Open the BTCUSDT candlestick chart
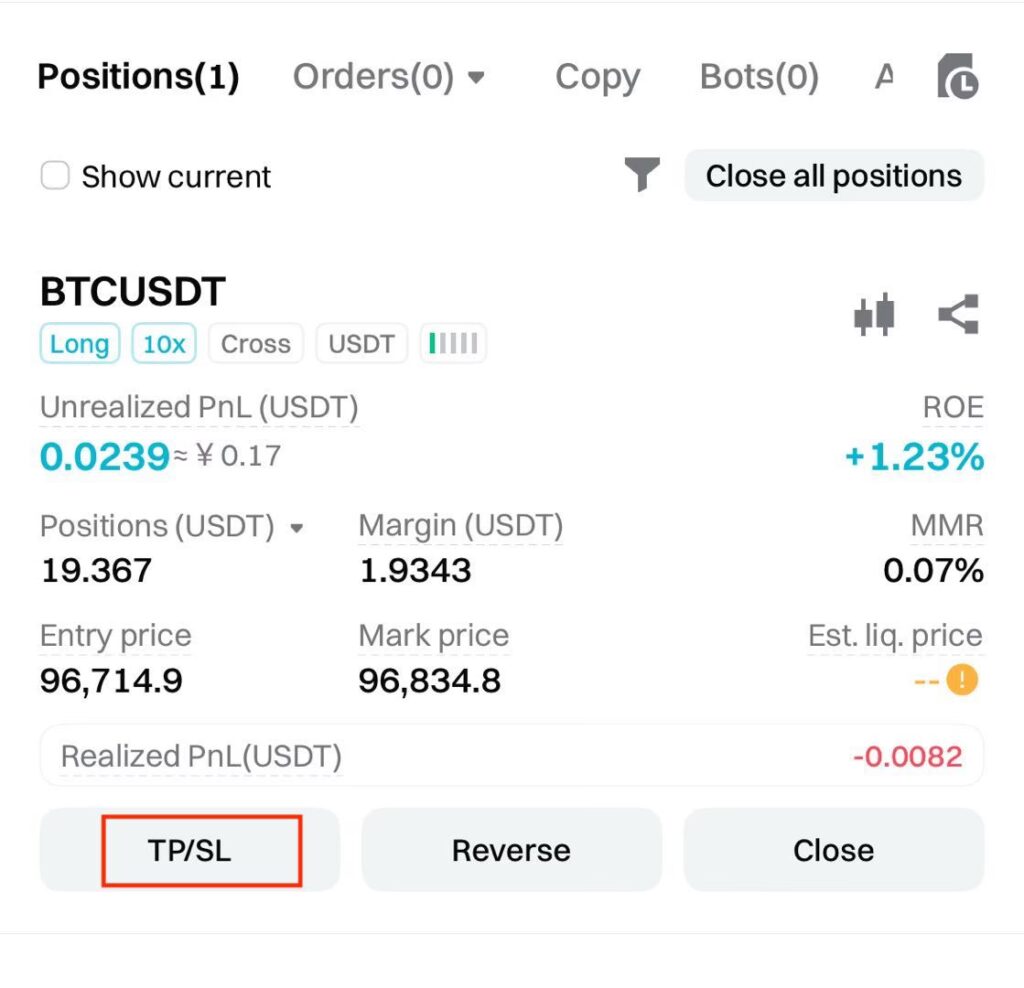 (874, 315)
